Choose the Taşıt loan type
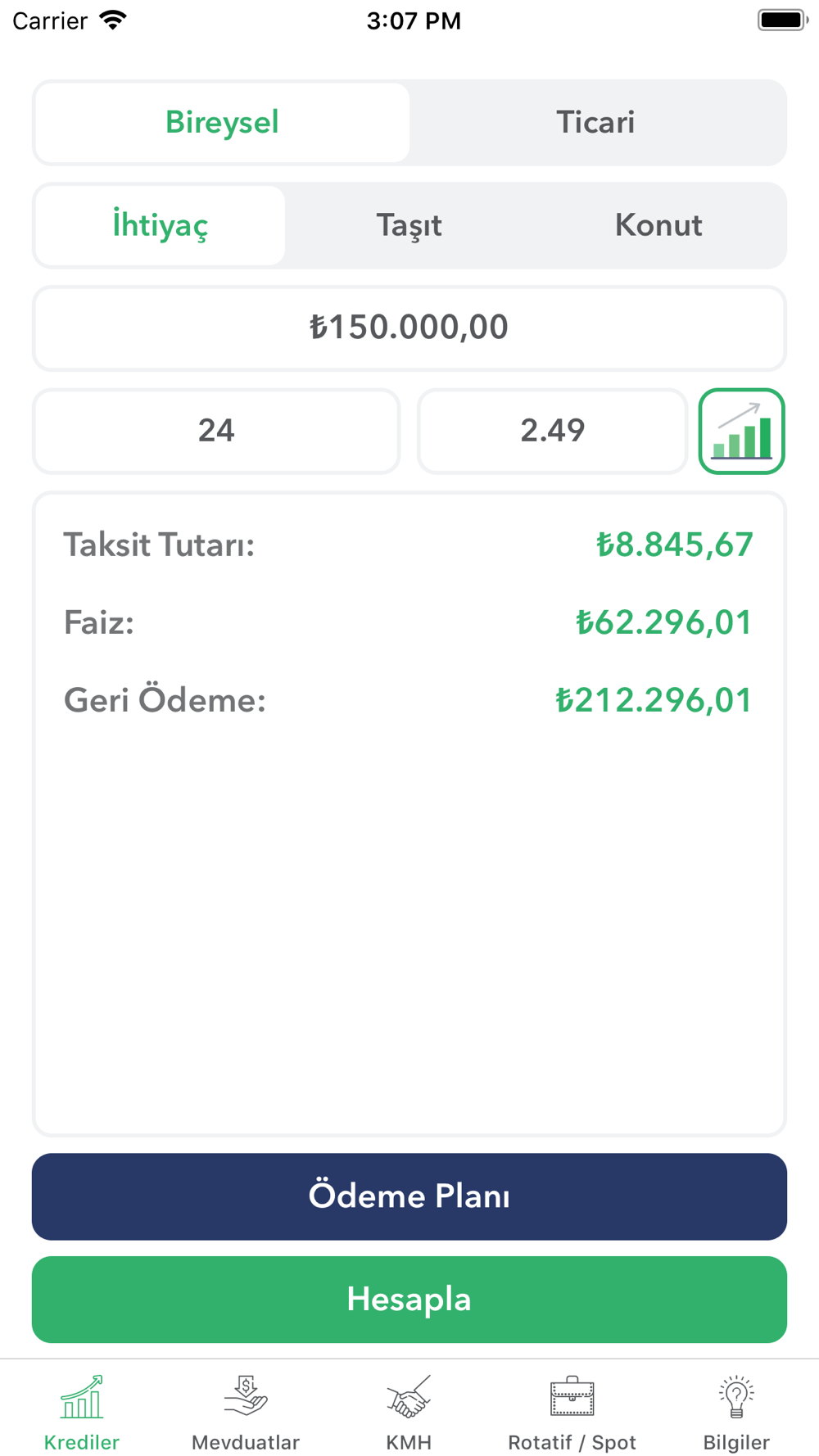The height and width of the screenshot is (1456, 819). click(x=409, y=225)
